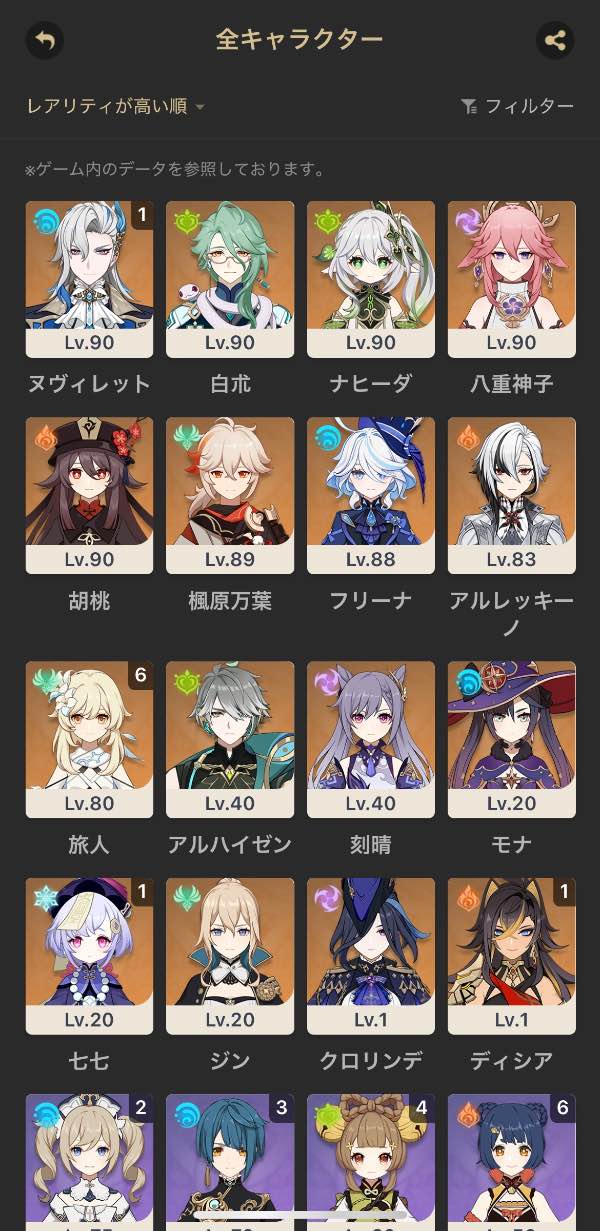Open クロリンデ character details
Screen dimensions: 600x1231
click(371, 955)
